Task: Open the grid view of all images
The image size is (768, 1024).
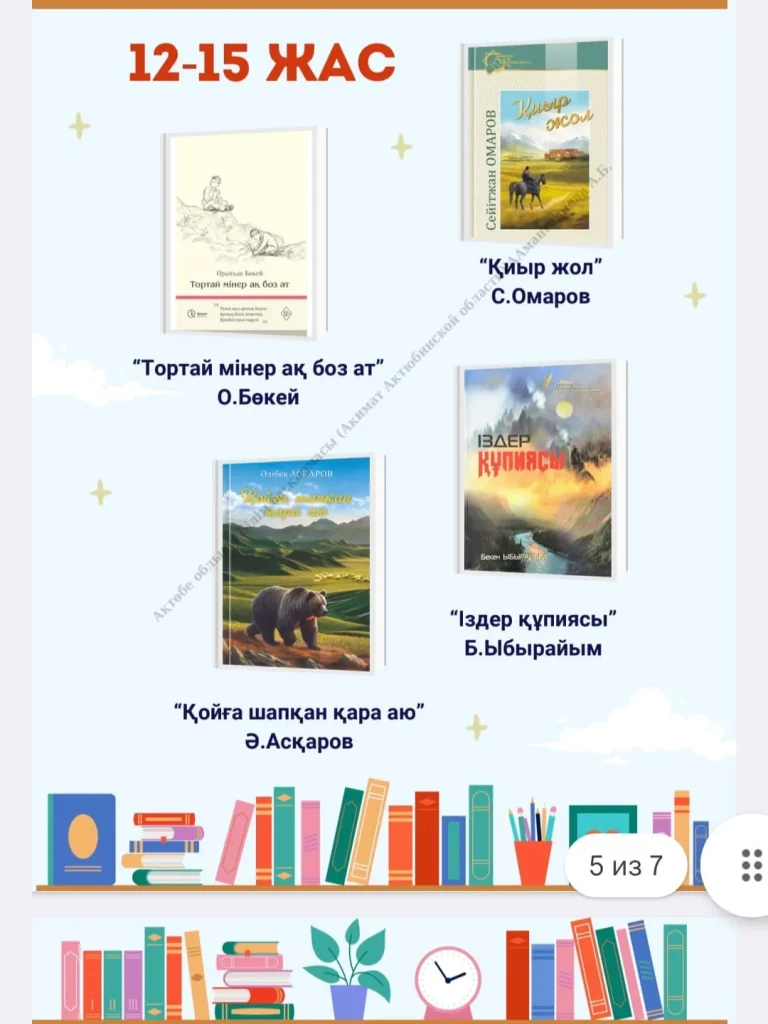Action: pos(750,865)
